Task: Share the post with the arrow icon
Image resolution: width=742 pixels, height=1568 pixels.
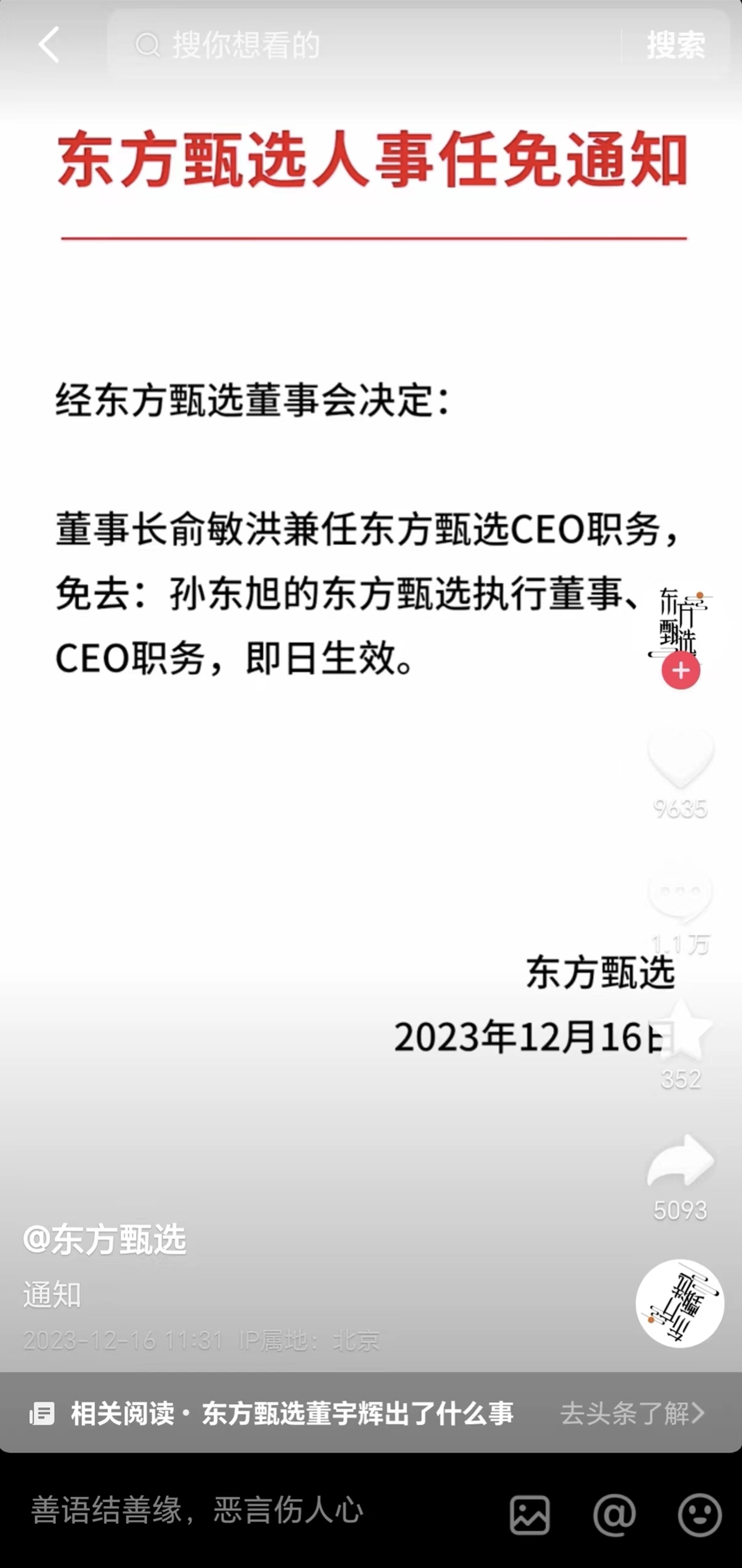Action: (x=681, y=1162)
